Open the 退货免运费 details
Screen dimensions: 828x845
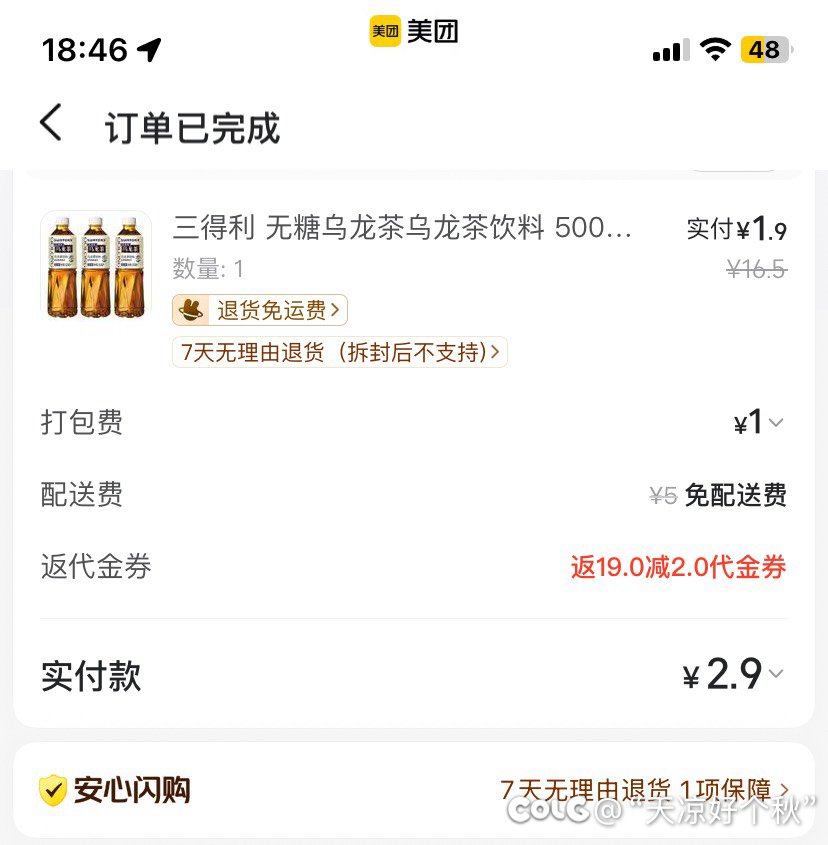pos(260,311)
